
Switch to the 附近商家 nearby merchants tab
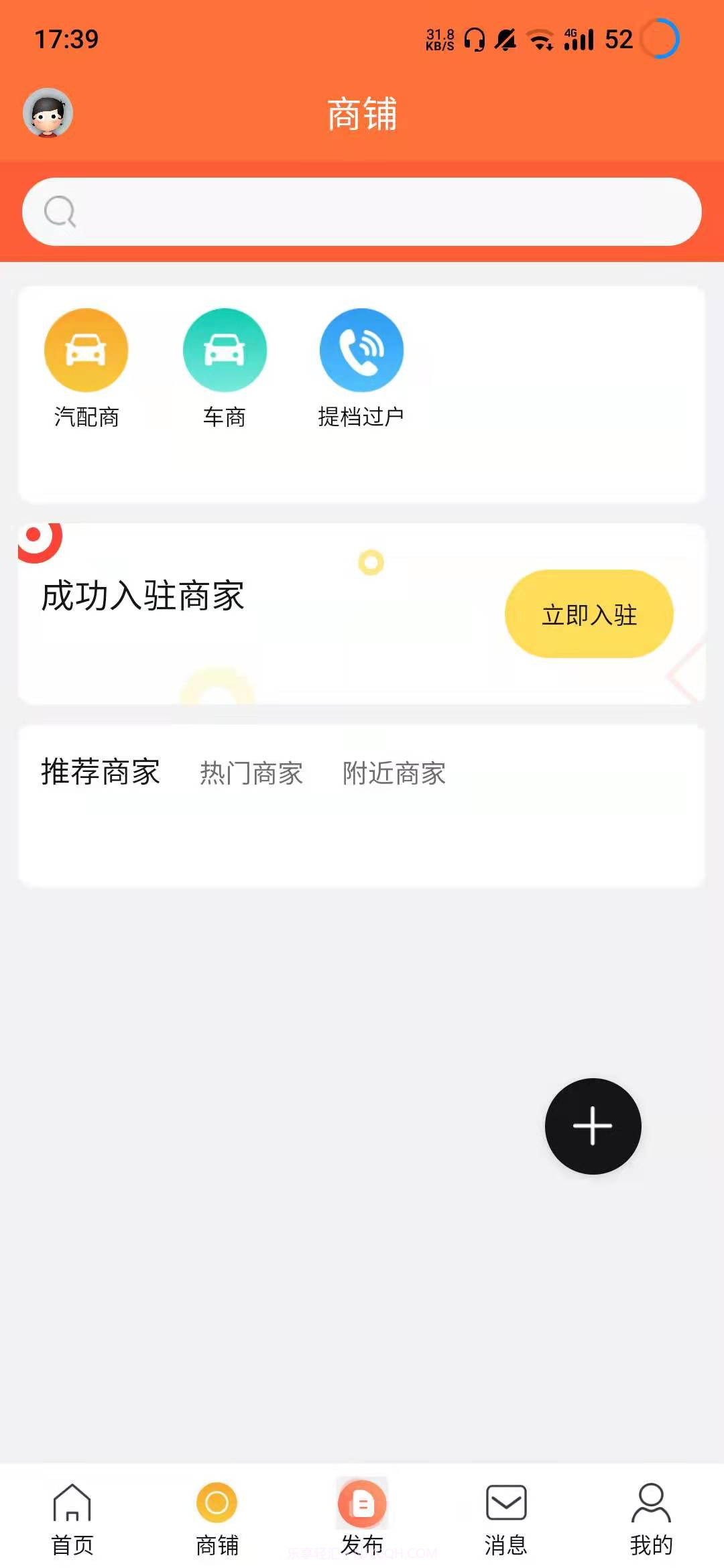click(x=394, y=773)
